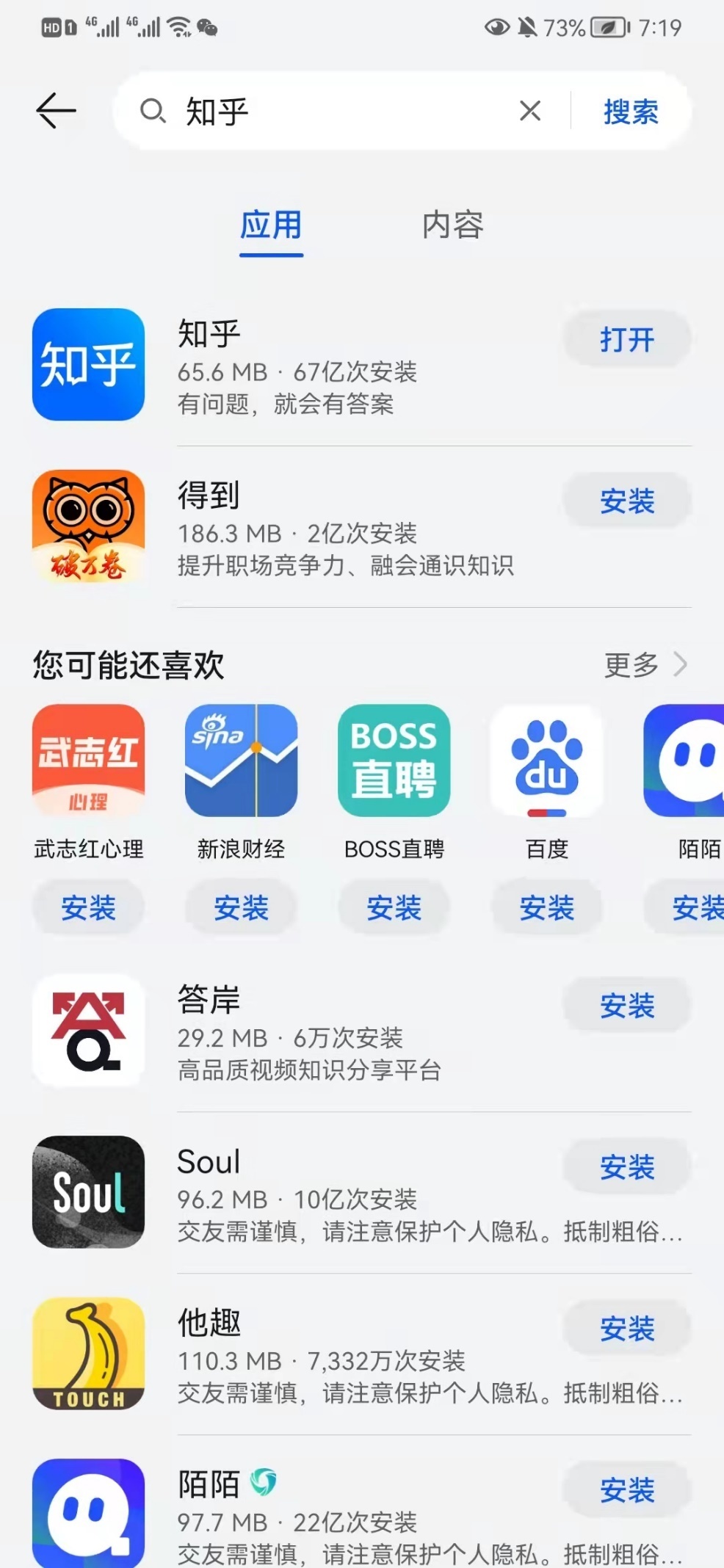724x1568 pixels.
Task: Install the Soul app
Action: pyautogui.click(x=626, y=1167)
